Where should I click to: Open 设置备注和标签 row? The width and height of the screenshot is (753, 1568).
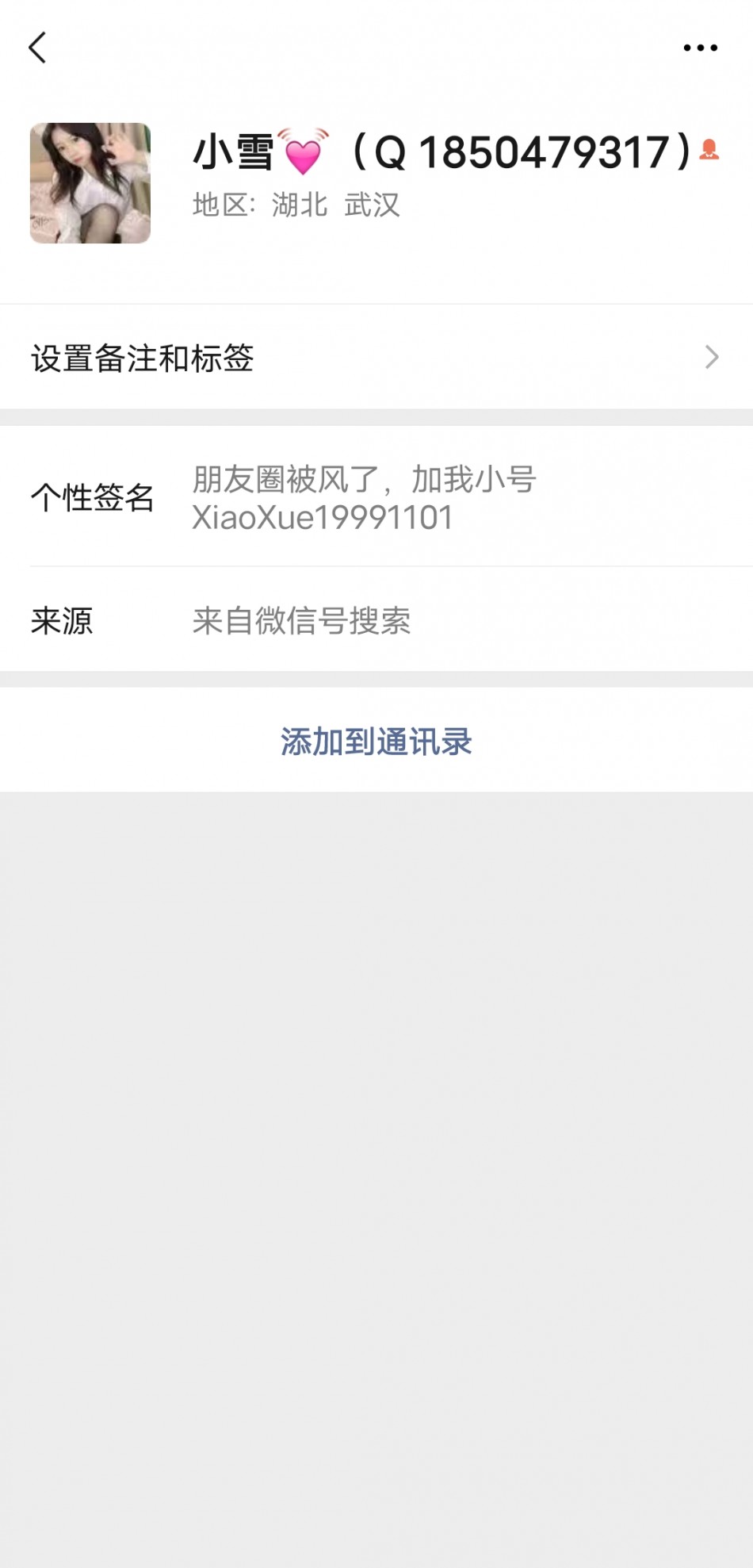pyautogui.click(x=376, y=357)
